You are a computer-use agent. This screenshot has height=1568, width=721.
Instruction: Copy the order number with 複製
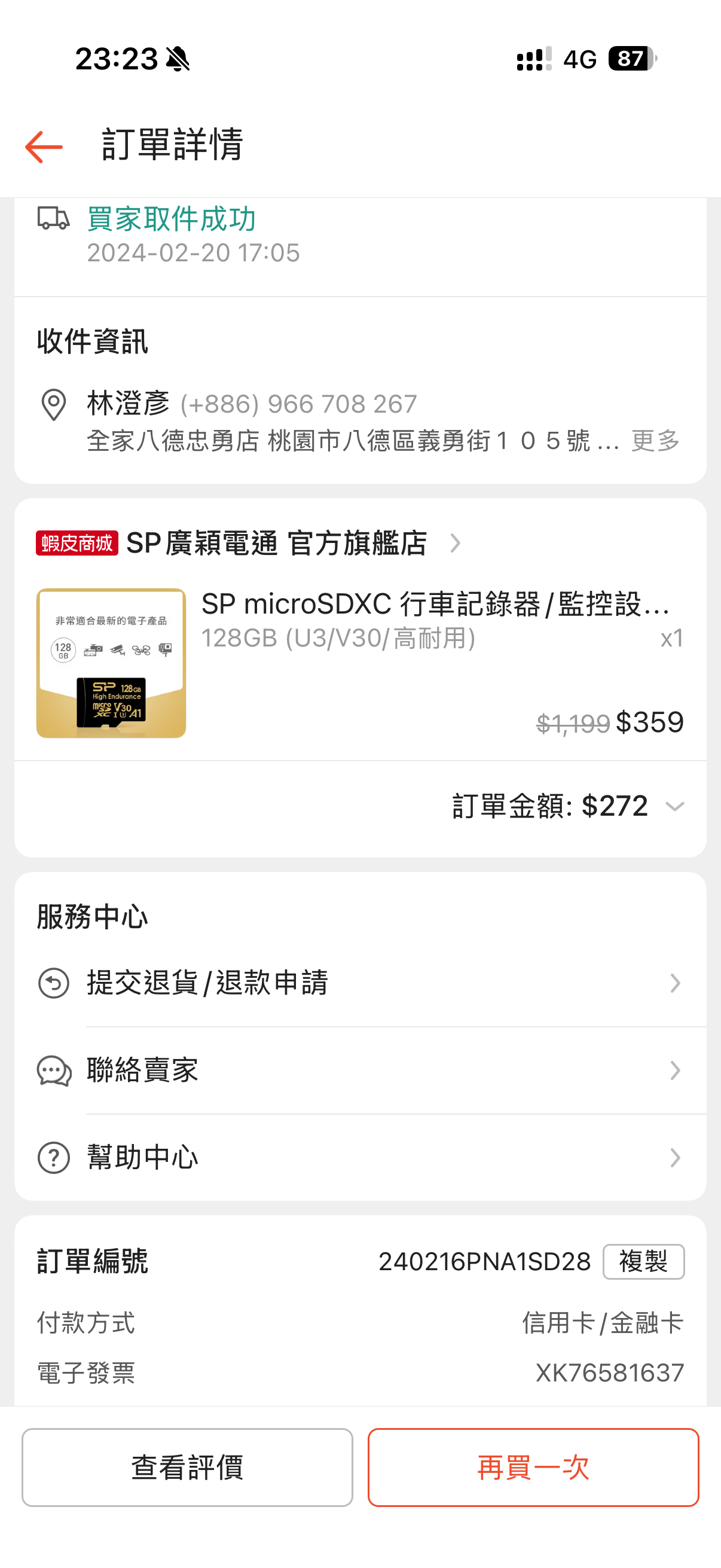643,1262
